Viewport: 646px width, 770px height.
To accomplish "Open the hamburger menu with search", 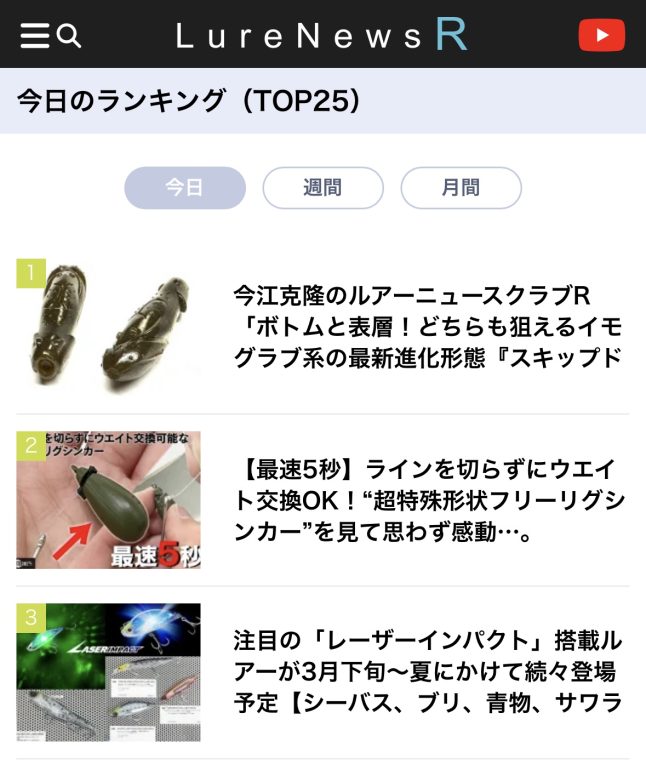I will pos(50,36).
